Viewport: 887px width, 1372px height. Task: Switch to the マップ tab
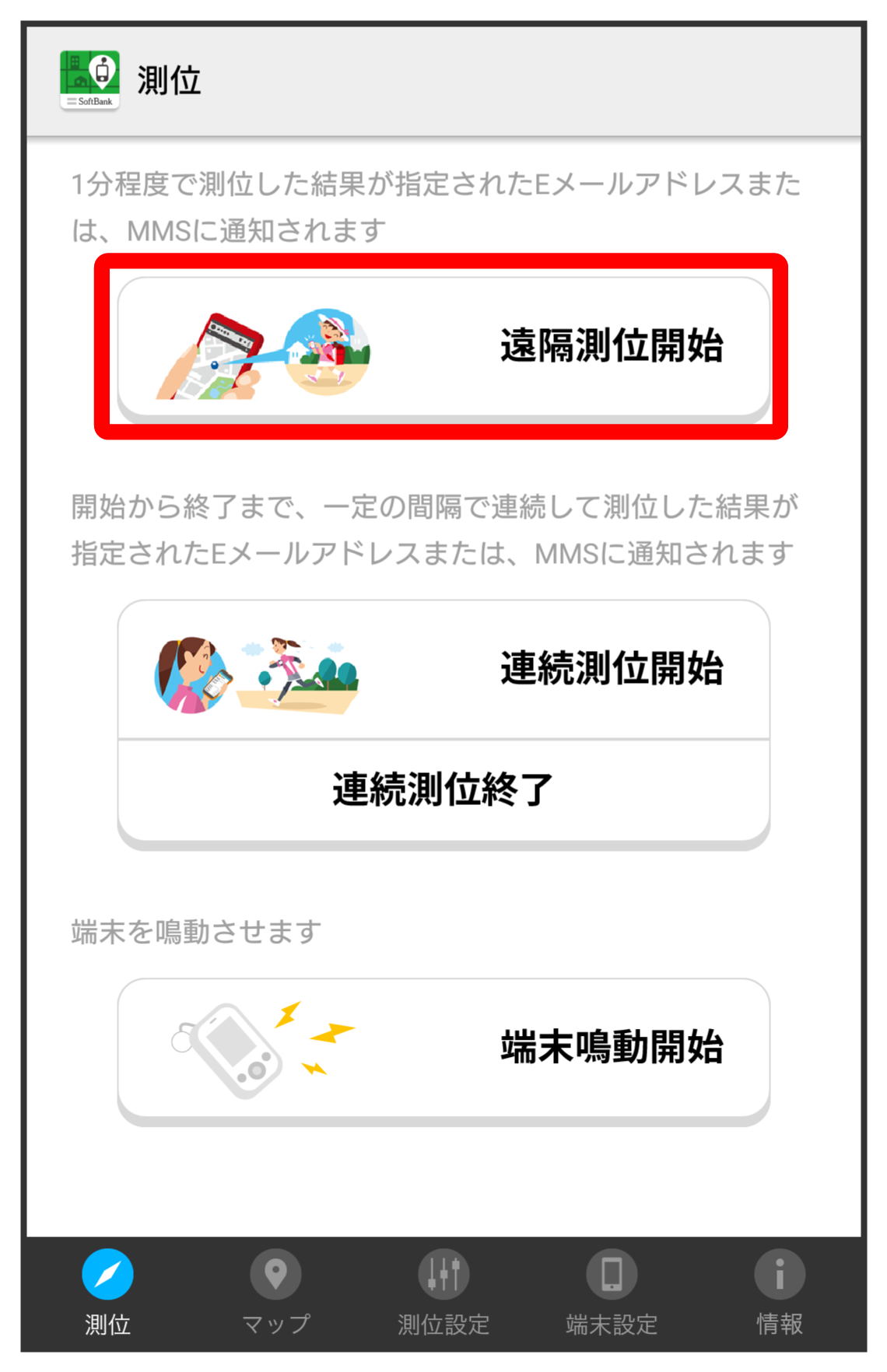click(275, 1291)
